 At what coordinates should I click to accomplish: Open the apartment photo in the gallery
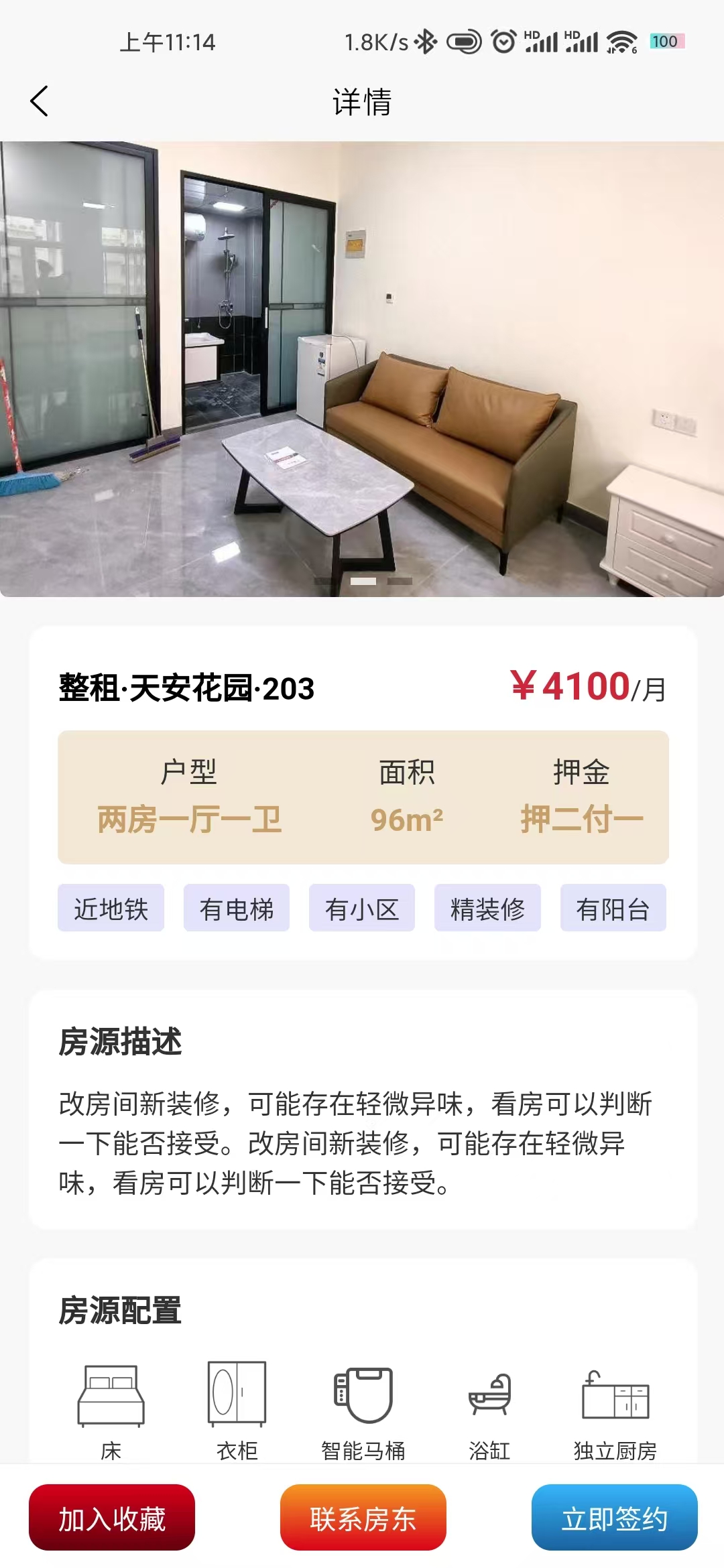362,369
